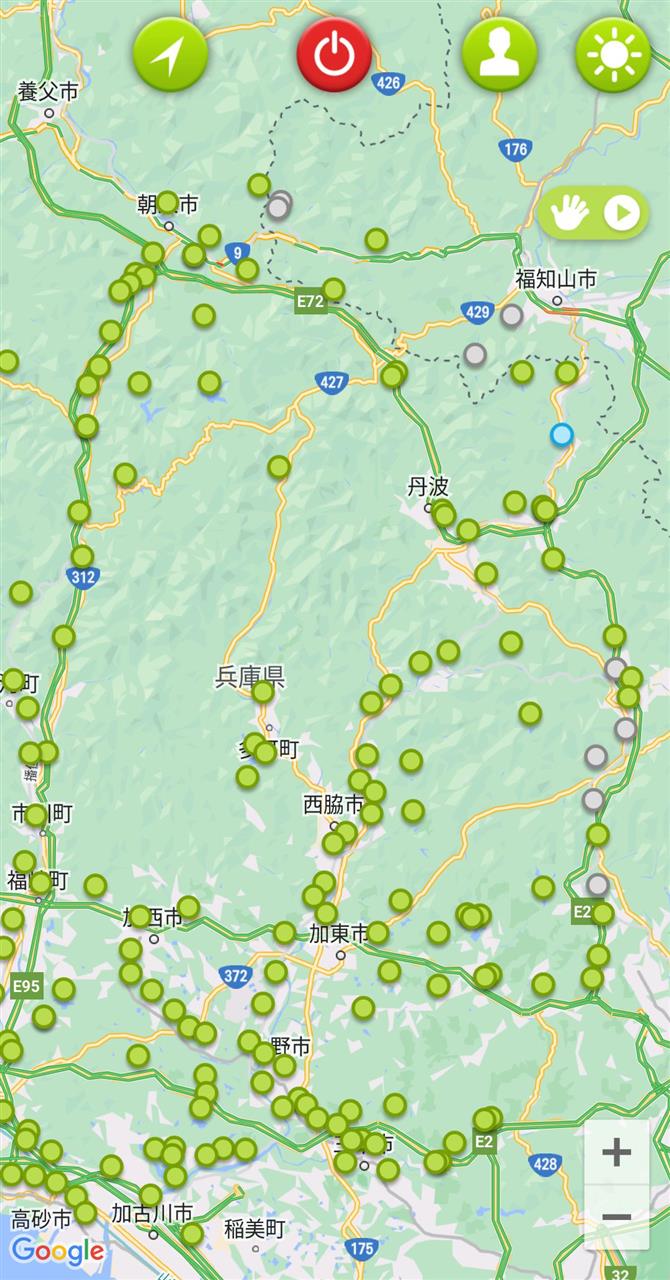Zoom in with the plus button

point(617,1152)
